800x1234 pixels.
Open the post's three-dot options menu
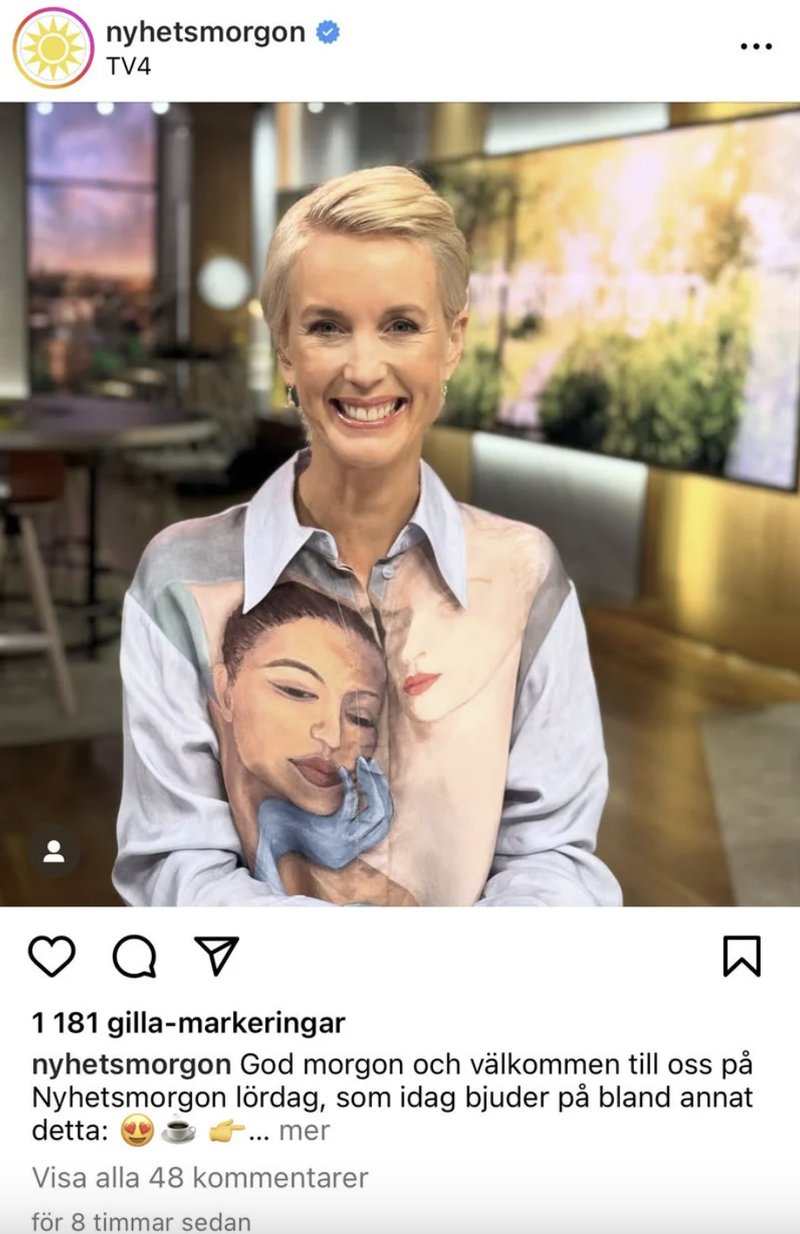(756, 47)
